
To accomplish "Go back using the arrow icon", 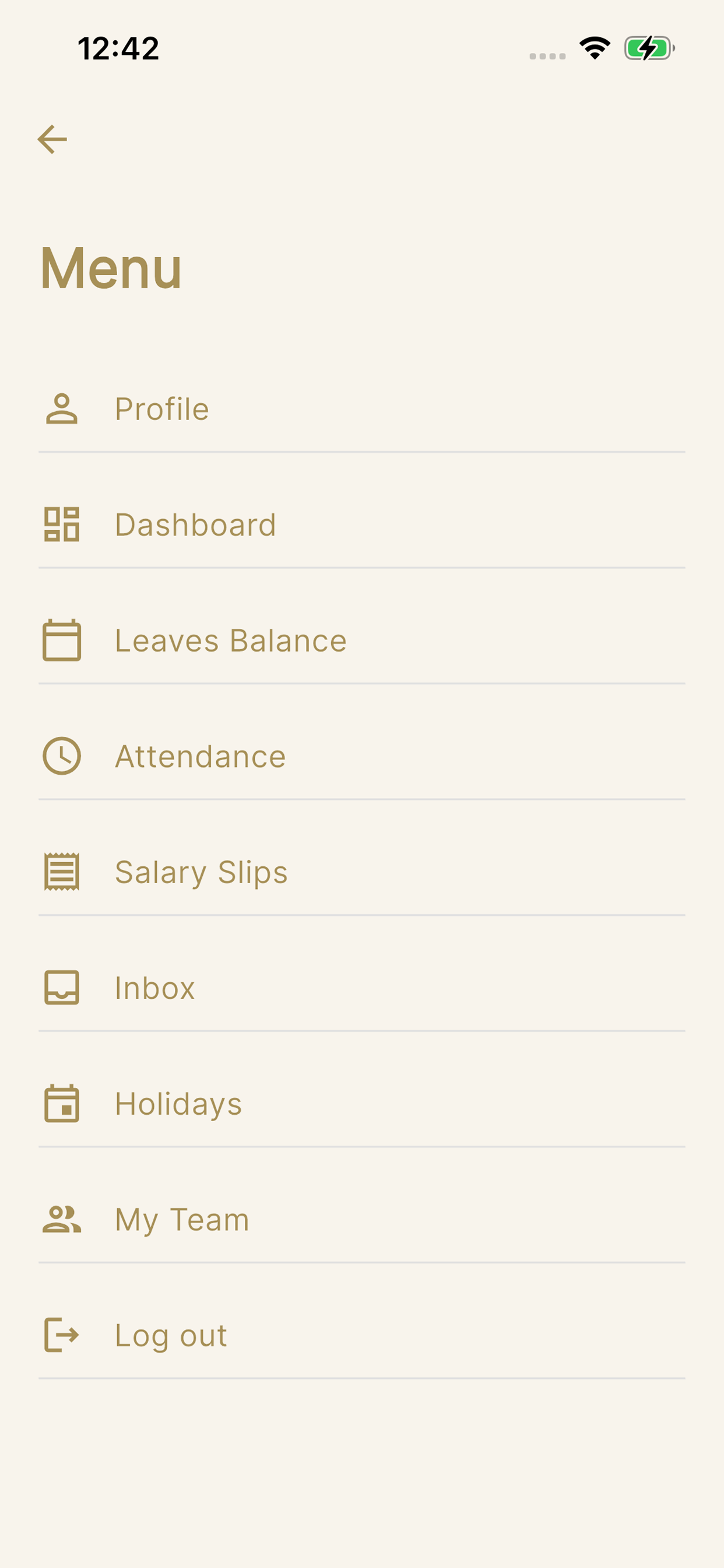I will point(52,139).
